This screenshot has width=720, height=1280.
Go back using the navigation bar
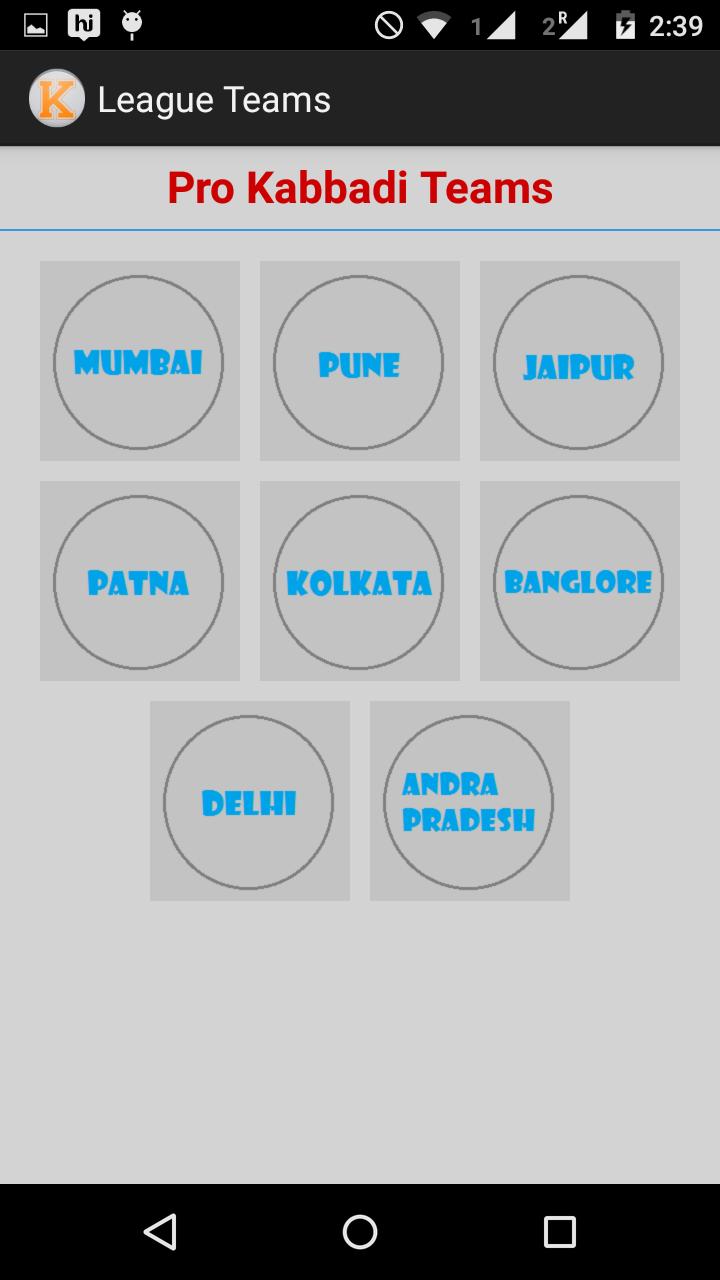[160, 1231]
